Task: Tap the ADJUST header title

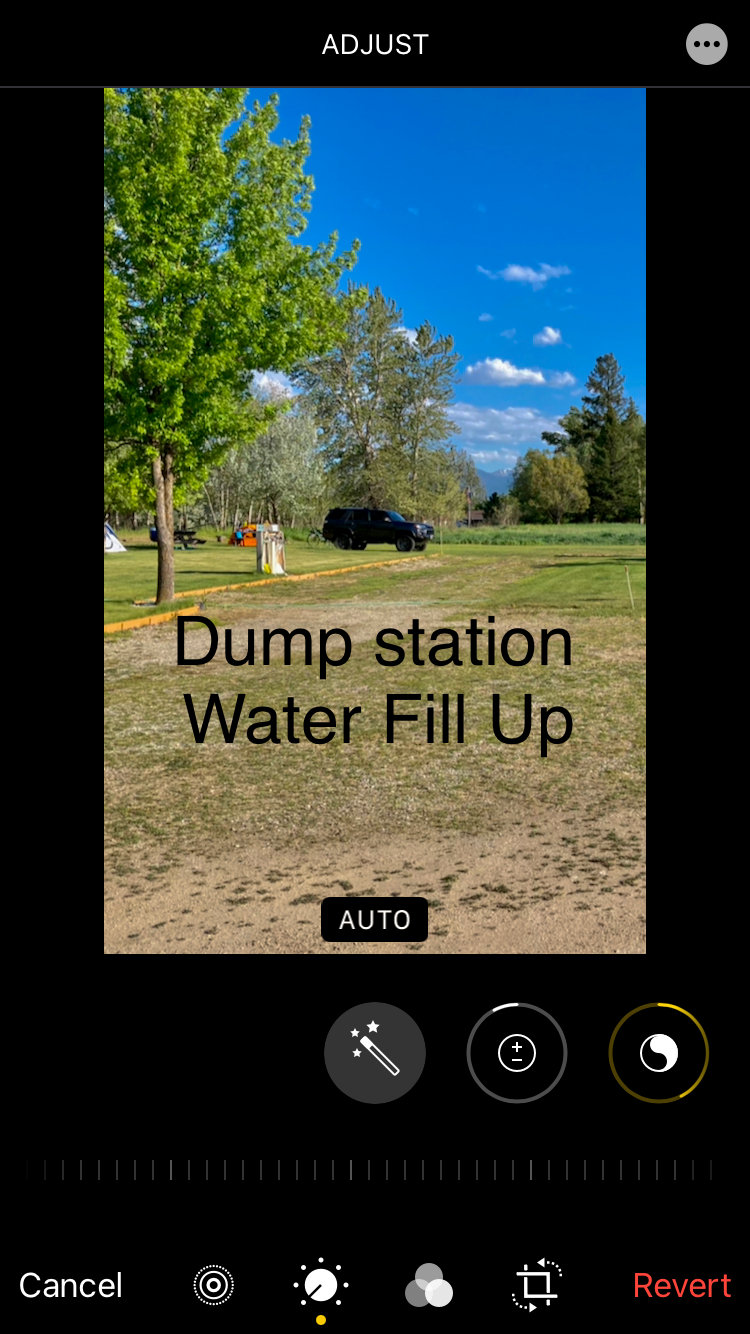Action: click(375, 44)
